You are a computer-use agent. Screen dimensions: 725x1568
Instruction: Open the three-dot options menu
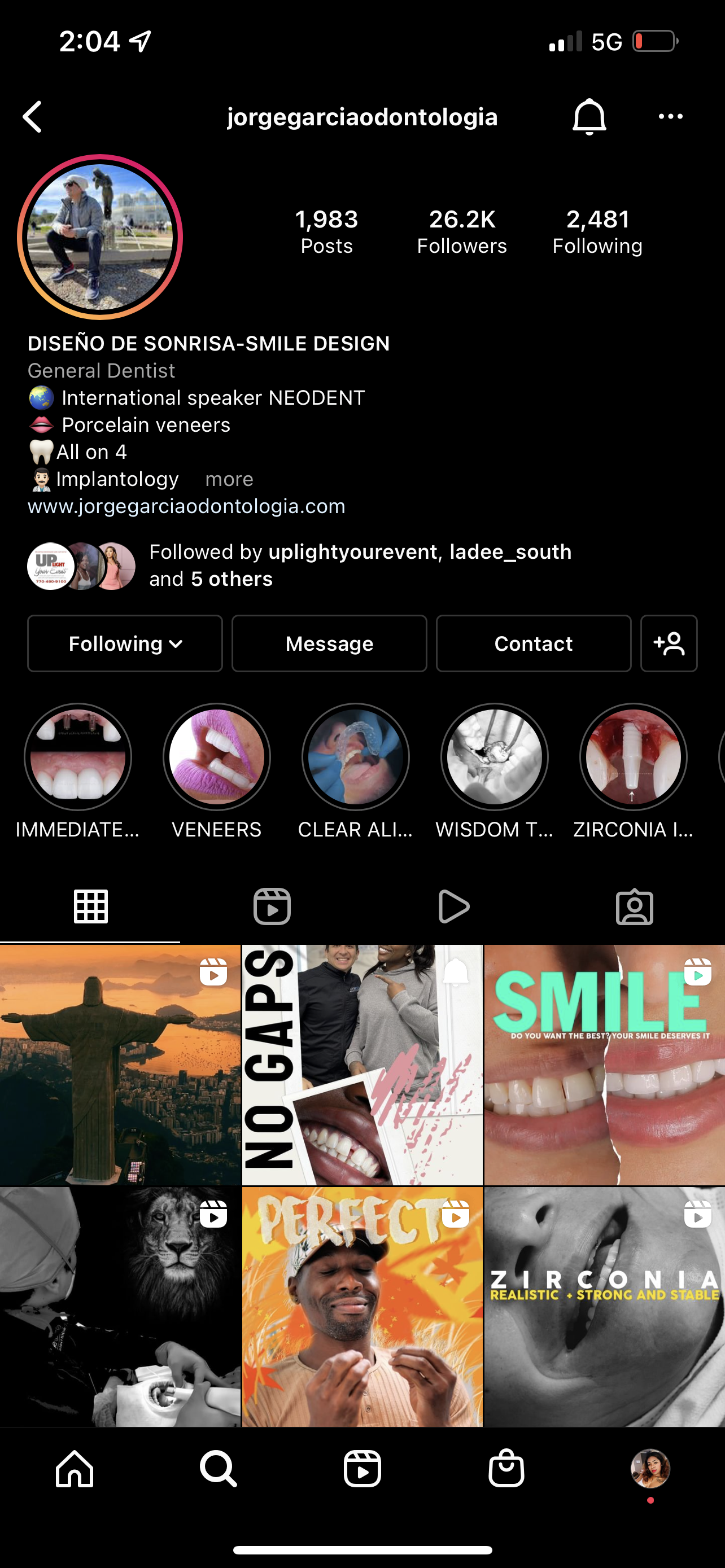[x=670, y=116]
